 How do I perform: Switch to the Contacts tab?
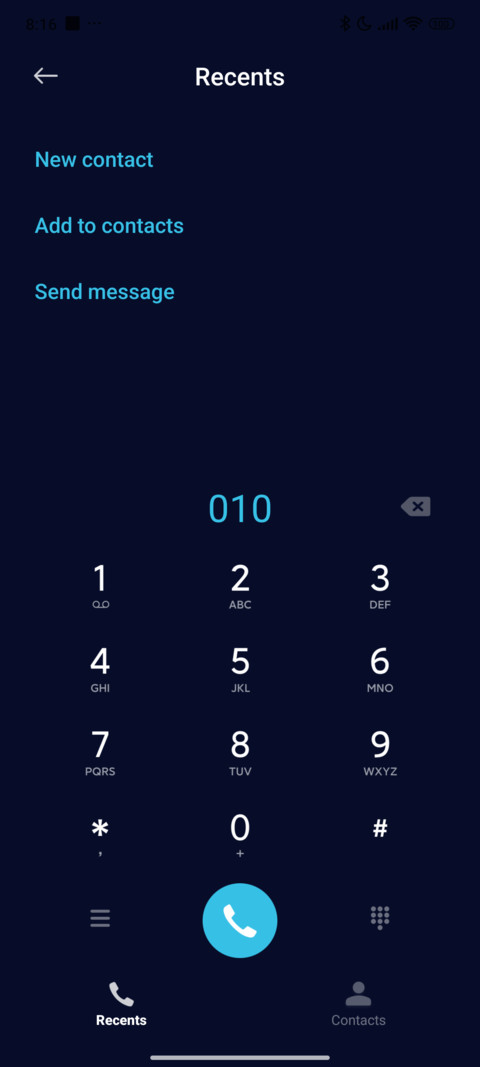358,1004
